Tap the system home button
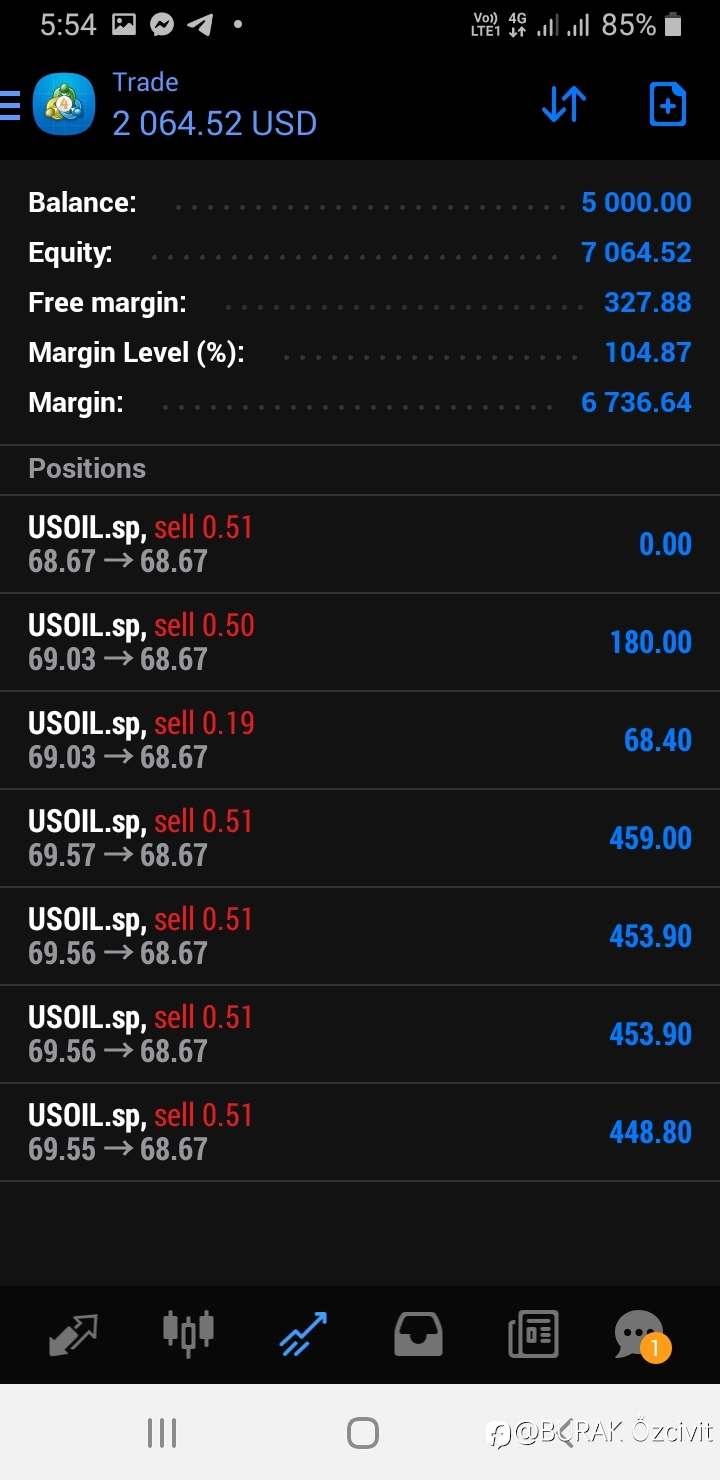720x1480 pixels. pyautogui.click(x=362, y=1433)
